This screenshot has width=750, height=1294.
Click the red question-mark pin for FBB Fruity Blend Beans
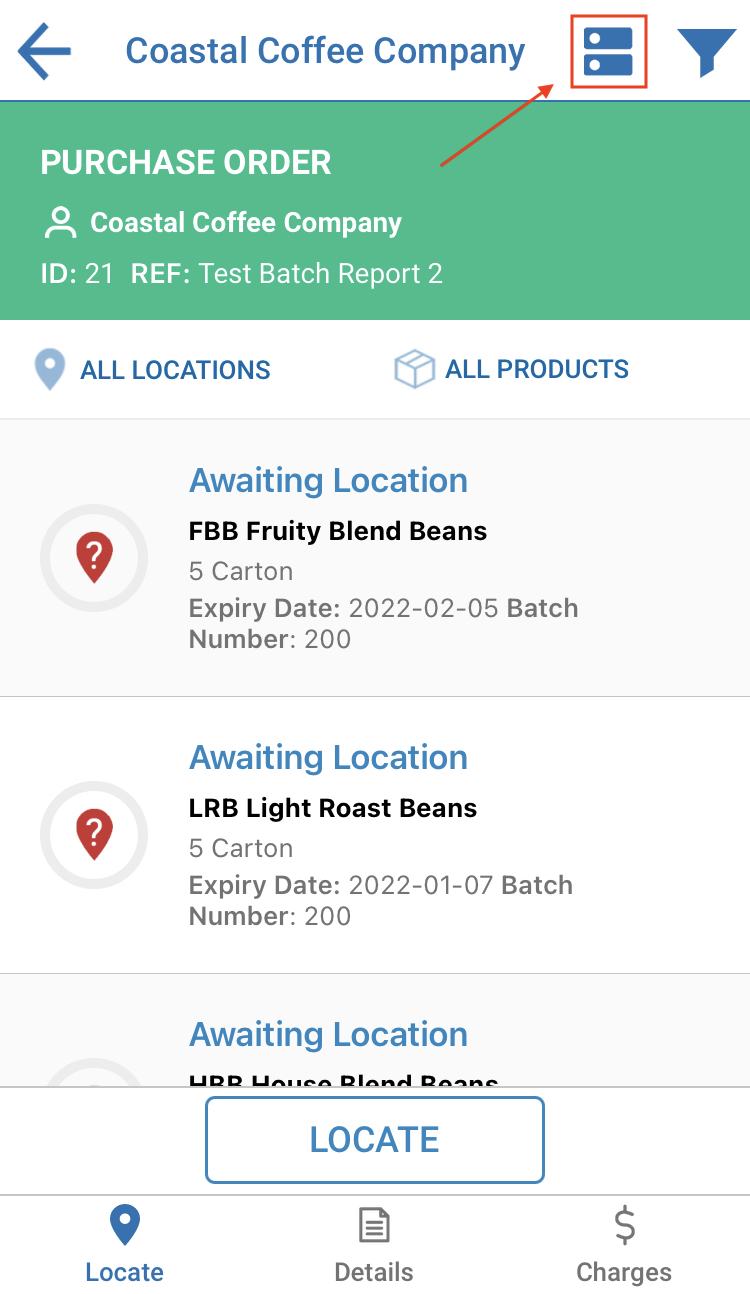(94, 558)
